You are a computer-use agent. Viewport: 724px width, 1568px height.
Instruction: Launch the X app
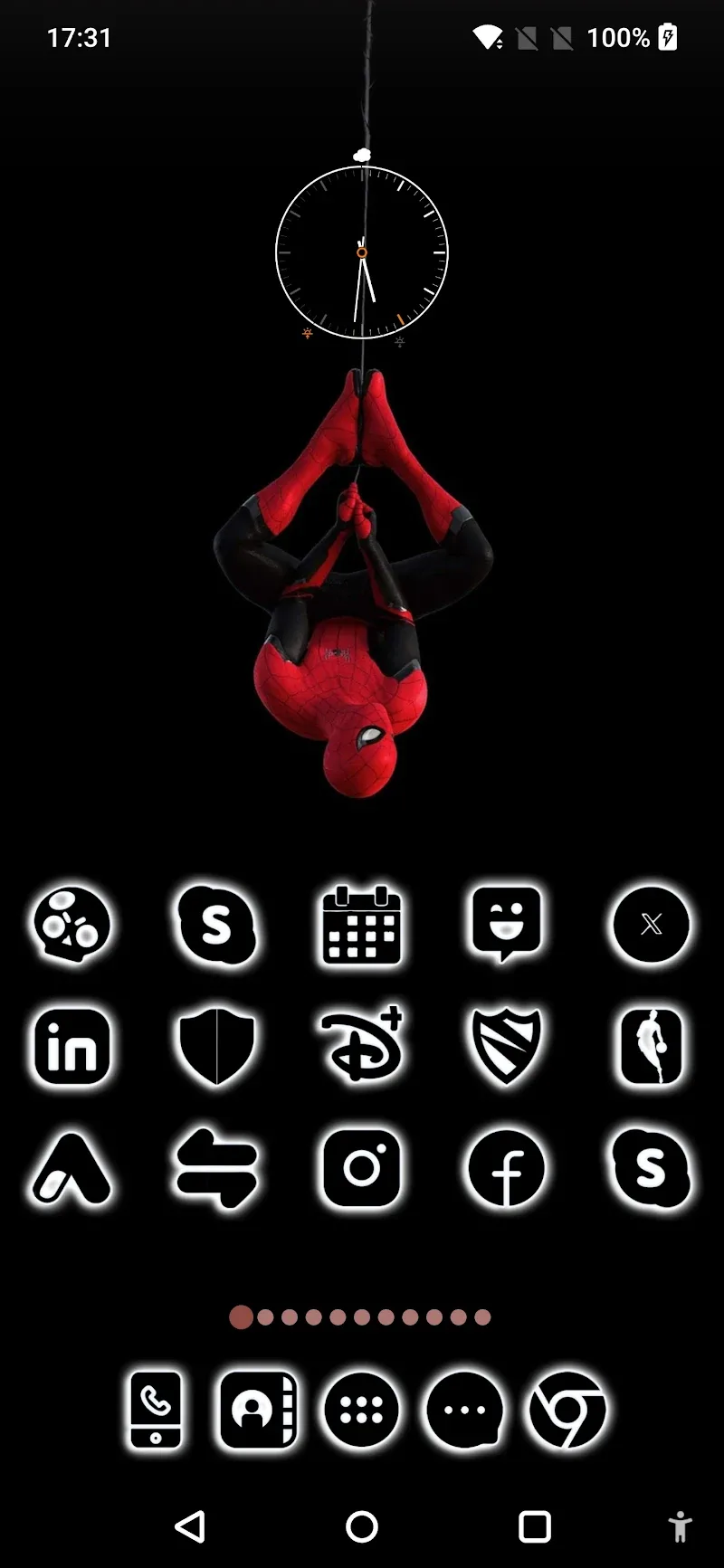tap(651, 925)
